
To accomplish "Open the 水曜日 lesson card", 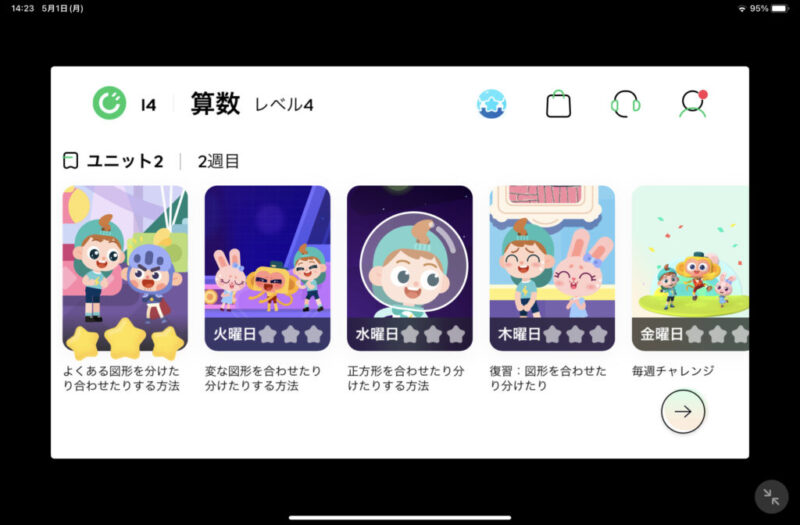I will (409, 268).
